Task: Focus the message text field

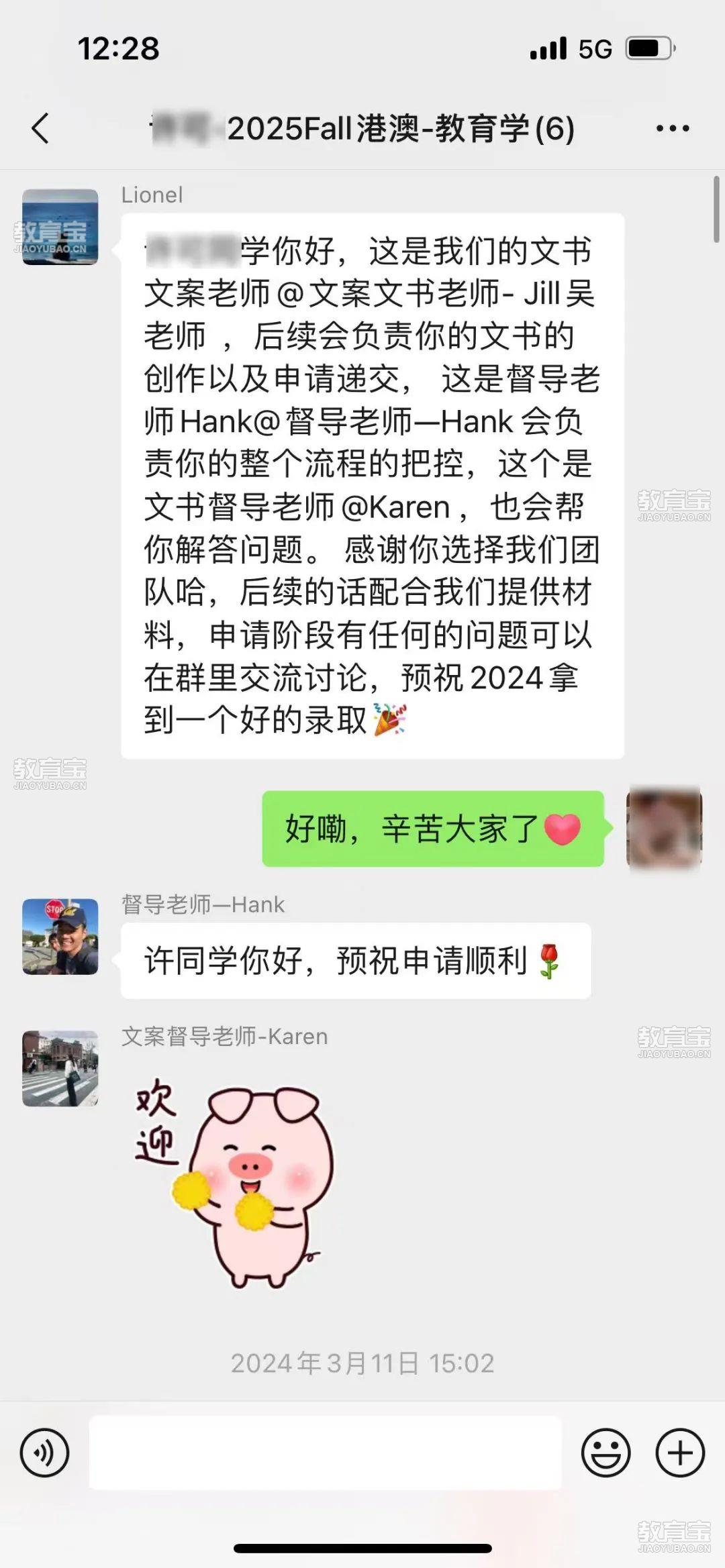Action: (325, 1453)
